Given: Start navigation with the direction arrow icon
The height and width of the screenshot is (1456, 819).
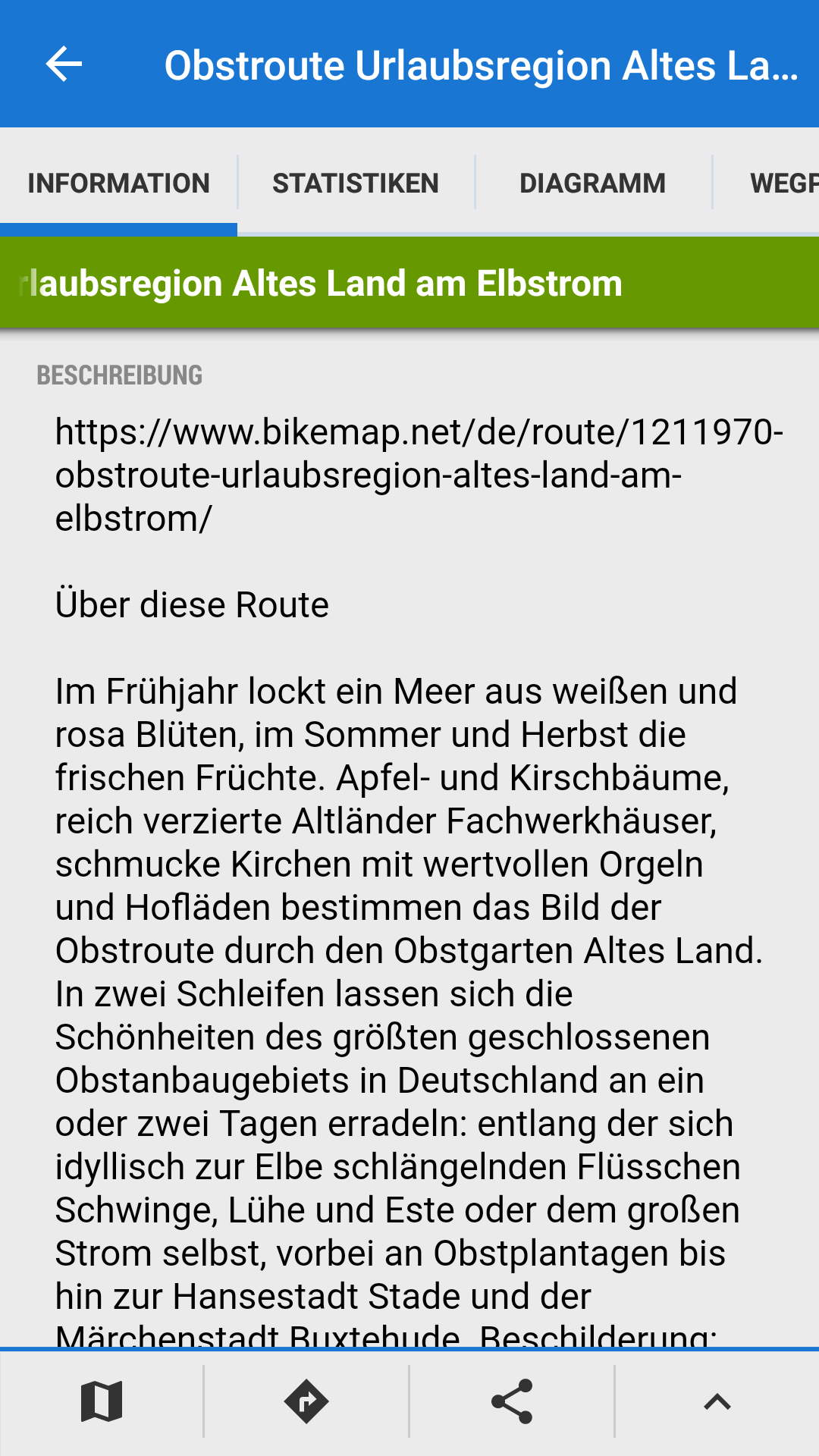Looking at the screenshot, I should [x=306, y=1401].
